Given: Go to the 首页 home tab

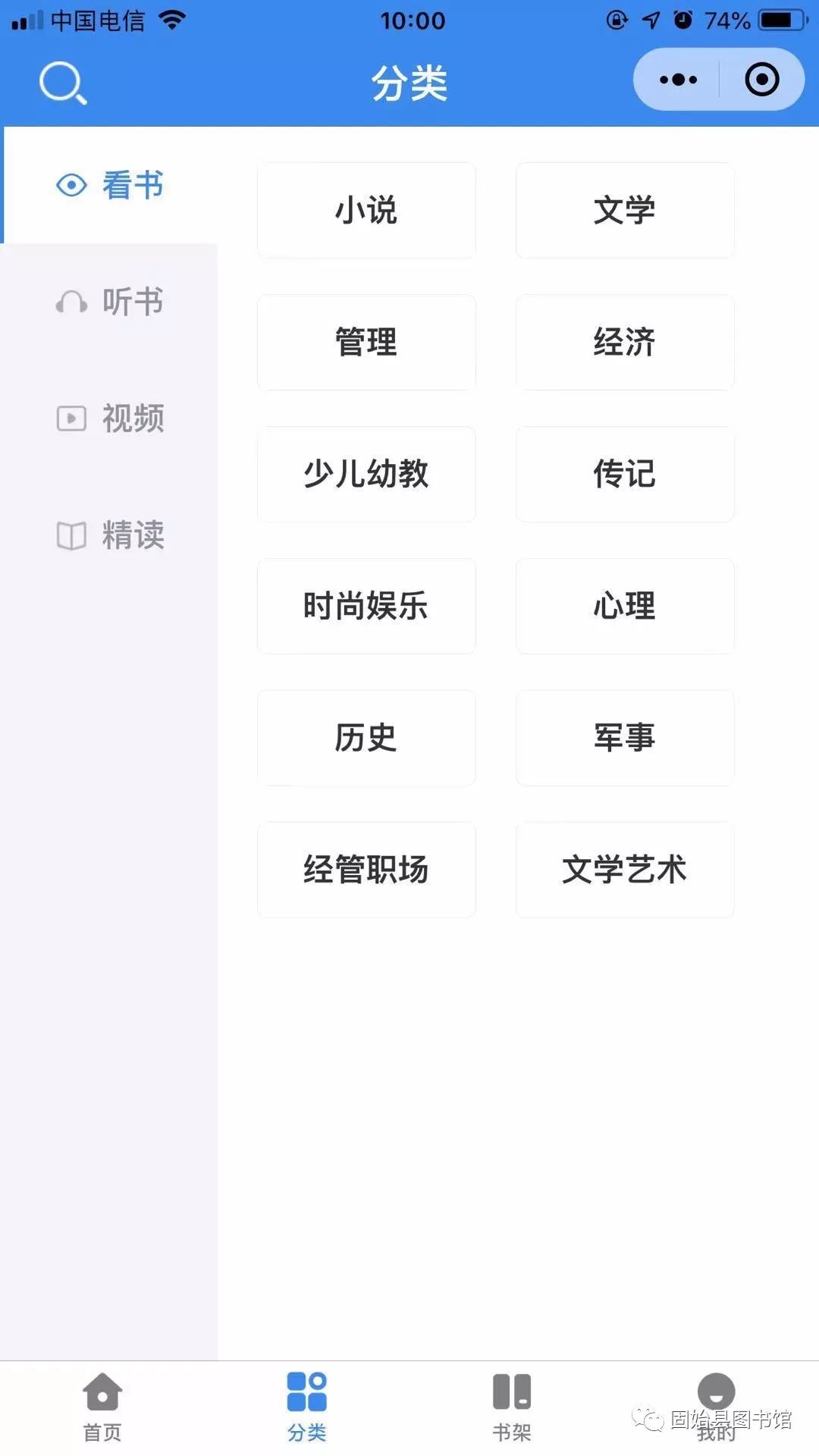Looking at the screenshot, I should click(x=102, y=1407).
